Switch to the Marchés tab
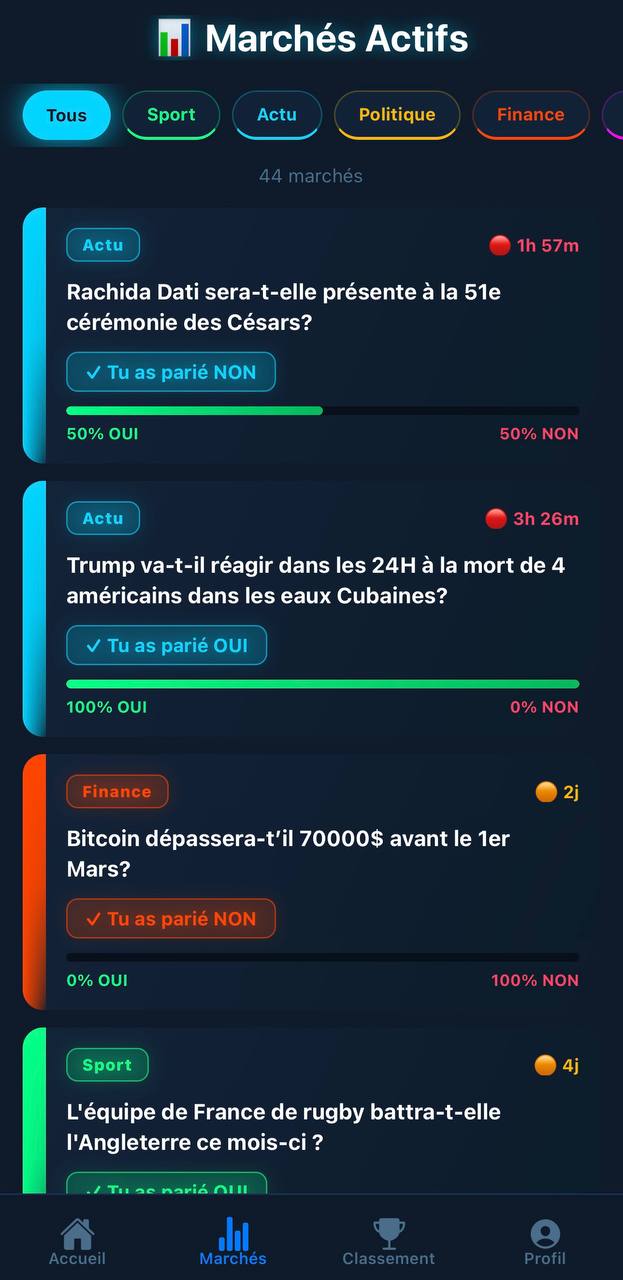The height and width of the screenshot is (1280, 623). (233, 1241)
